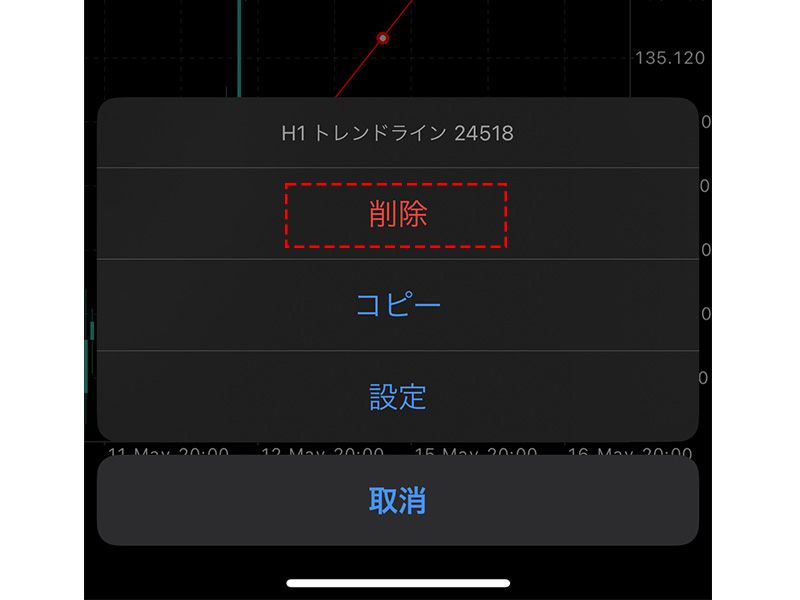Viewport: 800px width, 600px height.
Task: Open 設定 for the trendline
Action: click(397, 397)
